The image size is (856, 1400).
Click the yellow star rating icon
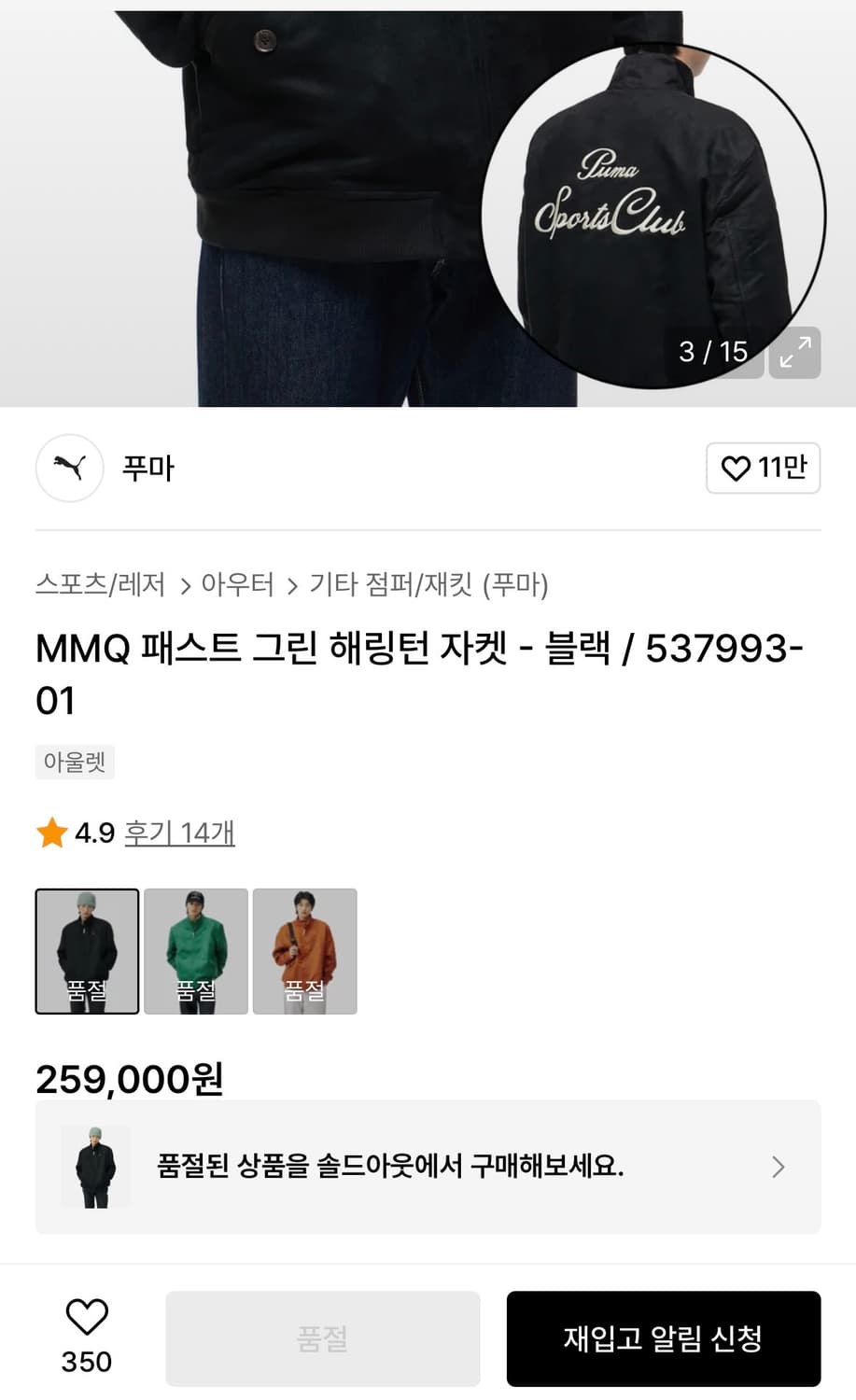50,832
